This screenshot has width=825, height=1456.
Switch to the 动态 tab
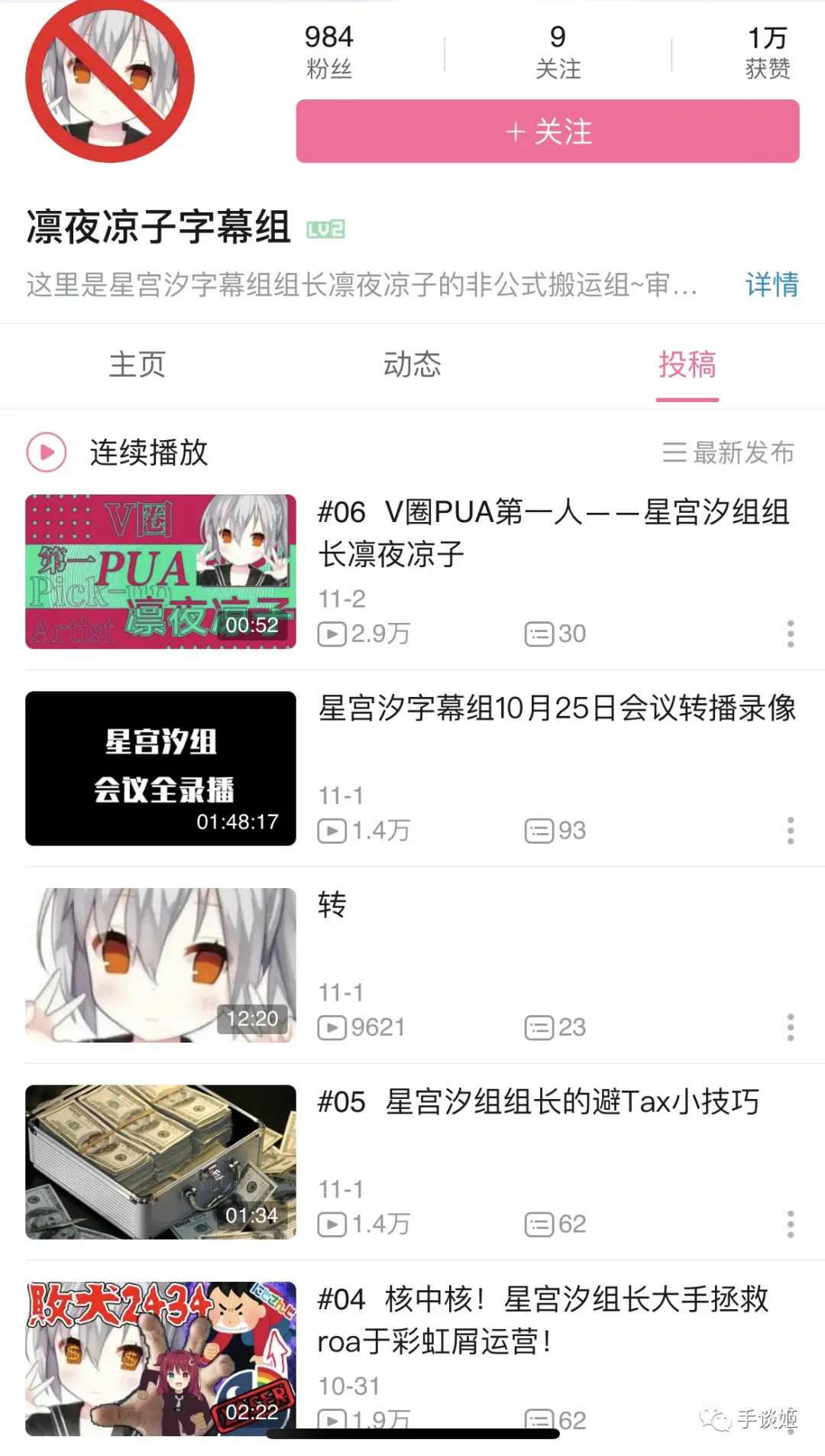point(412,365)
